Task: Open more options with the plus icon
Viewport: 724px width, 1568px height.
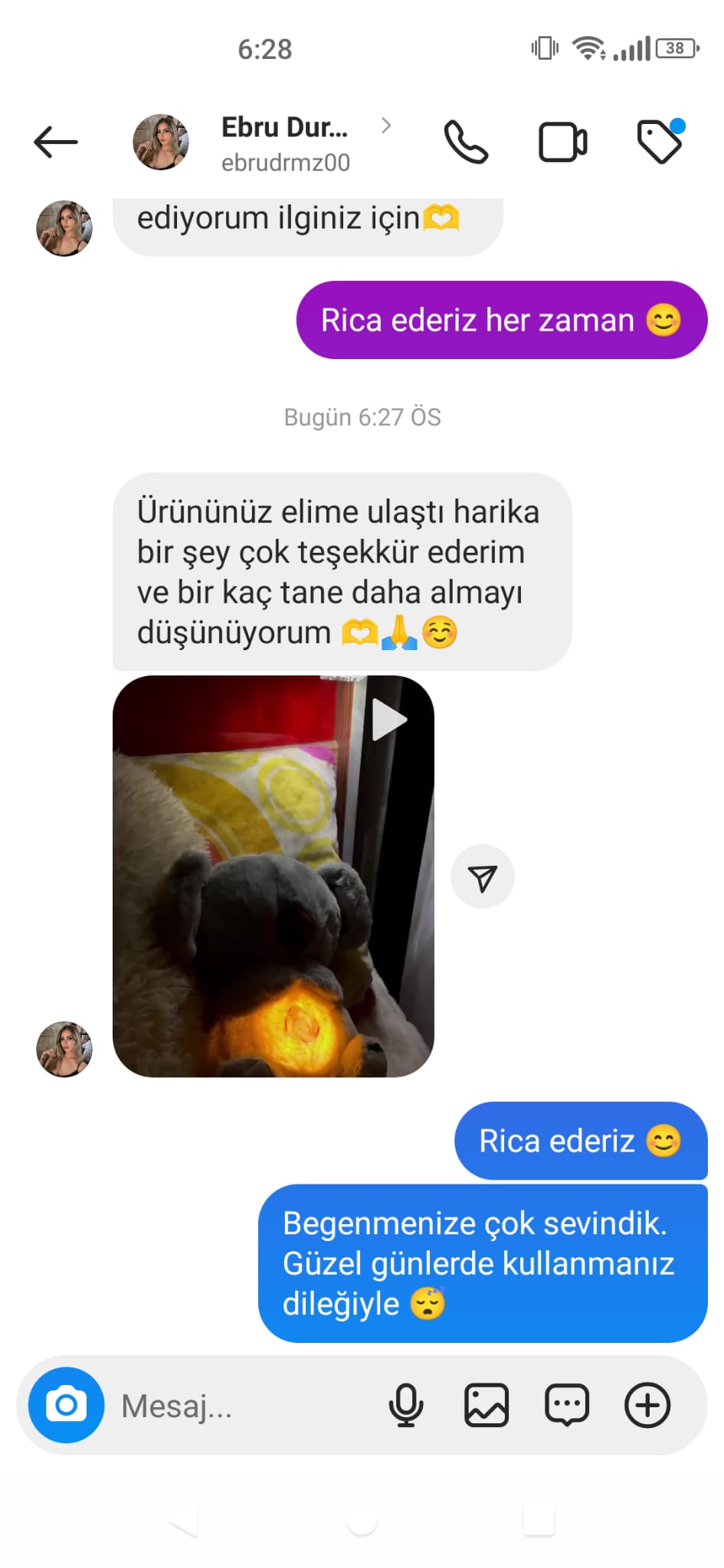Action: coord(647,1406)
